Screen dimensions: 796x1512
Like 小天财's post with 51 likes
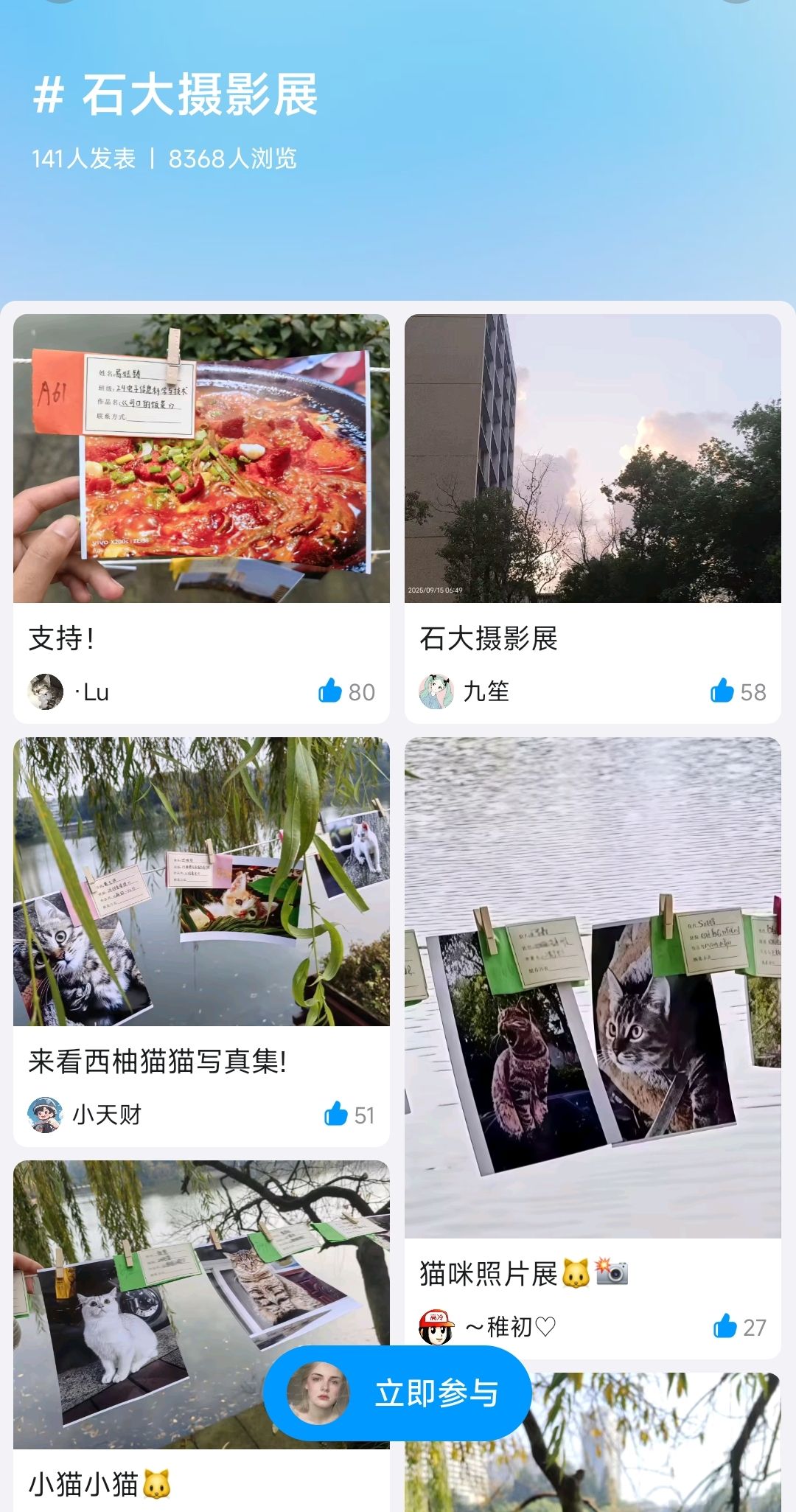[336, 1114]
